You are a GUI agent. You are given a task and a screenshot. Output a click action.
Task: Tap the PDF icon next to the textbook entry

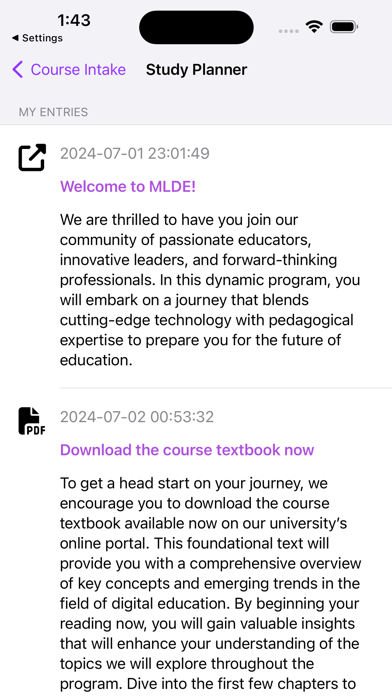click(x=32, y=421)
